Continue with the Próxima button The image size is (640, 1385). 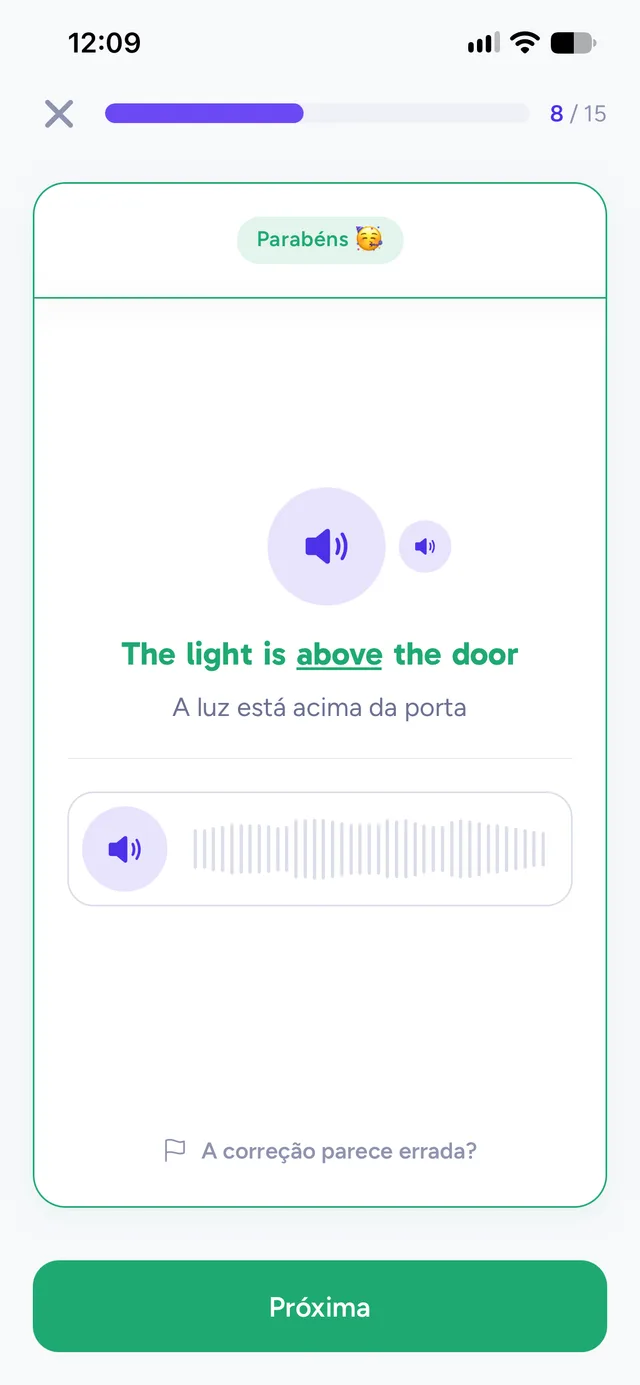tap(320, 1306)
